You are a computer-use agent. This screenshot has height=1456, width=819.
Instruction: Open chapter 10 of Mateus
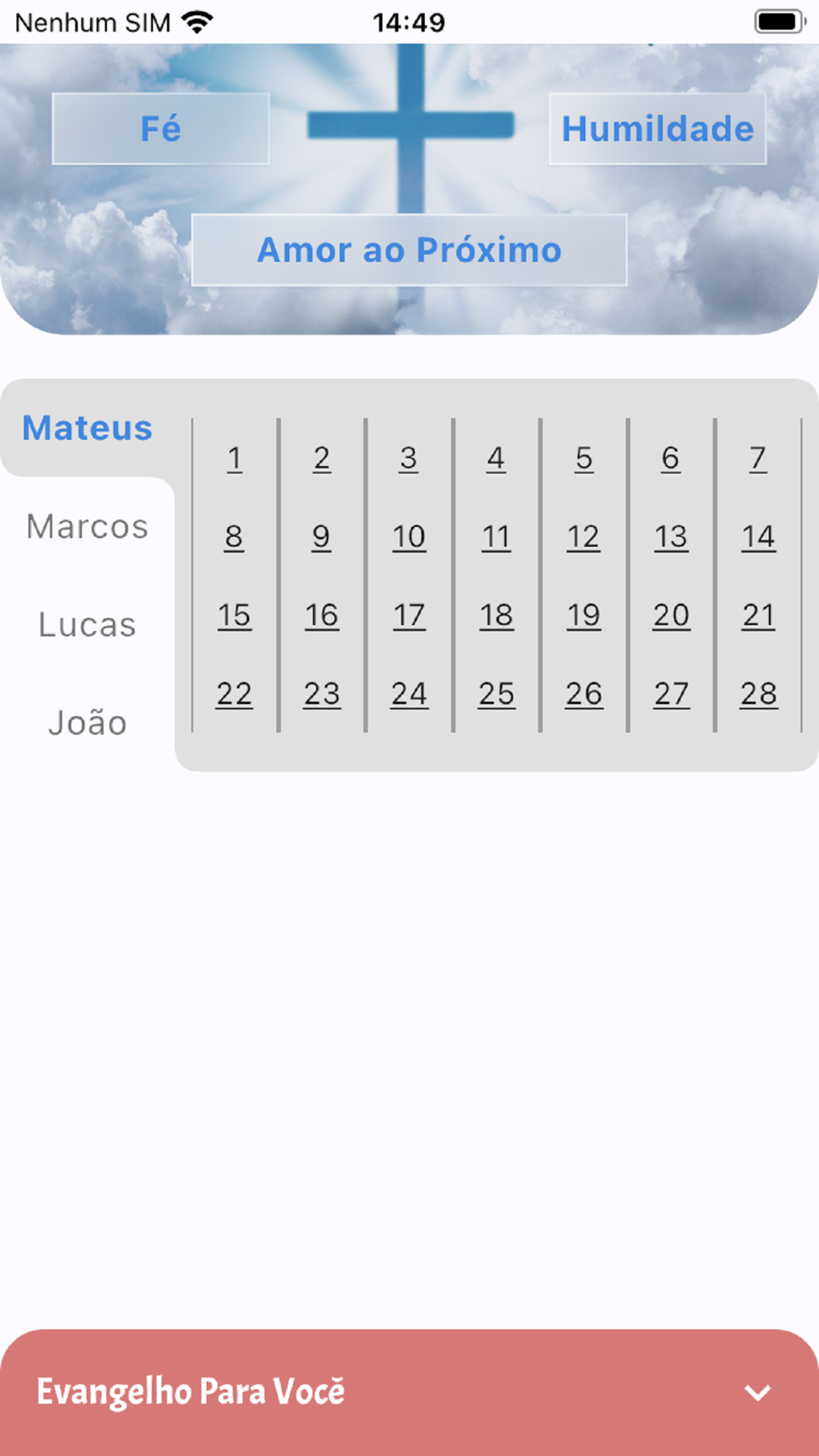pos(409,537)
